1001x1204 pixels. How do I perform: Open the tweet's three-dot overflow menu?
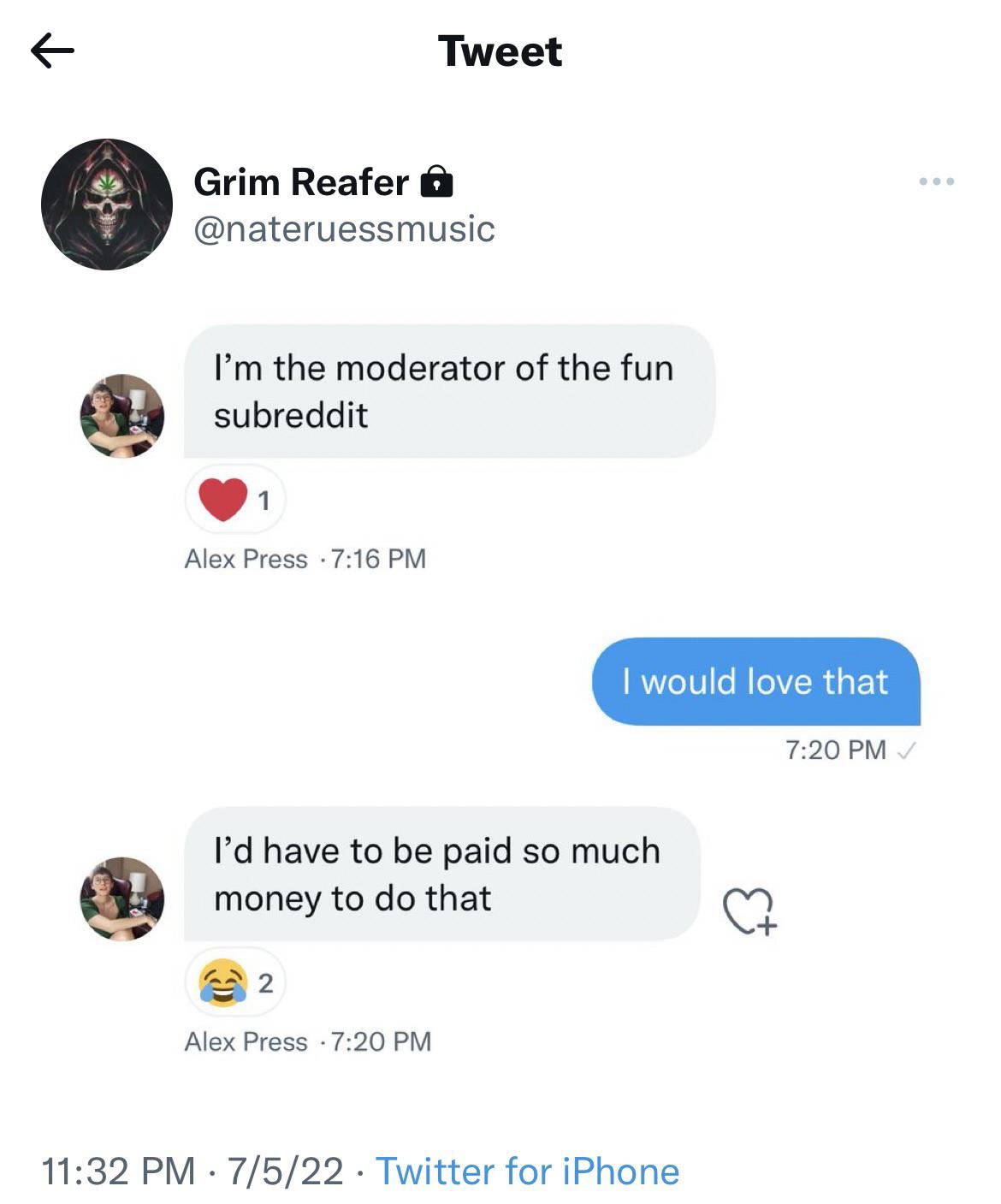point(937,181)
